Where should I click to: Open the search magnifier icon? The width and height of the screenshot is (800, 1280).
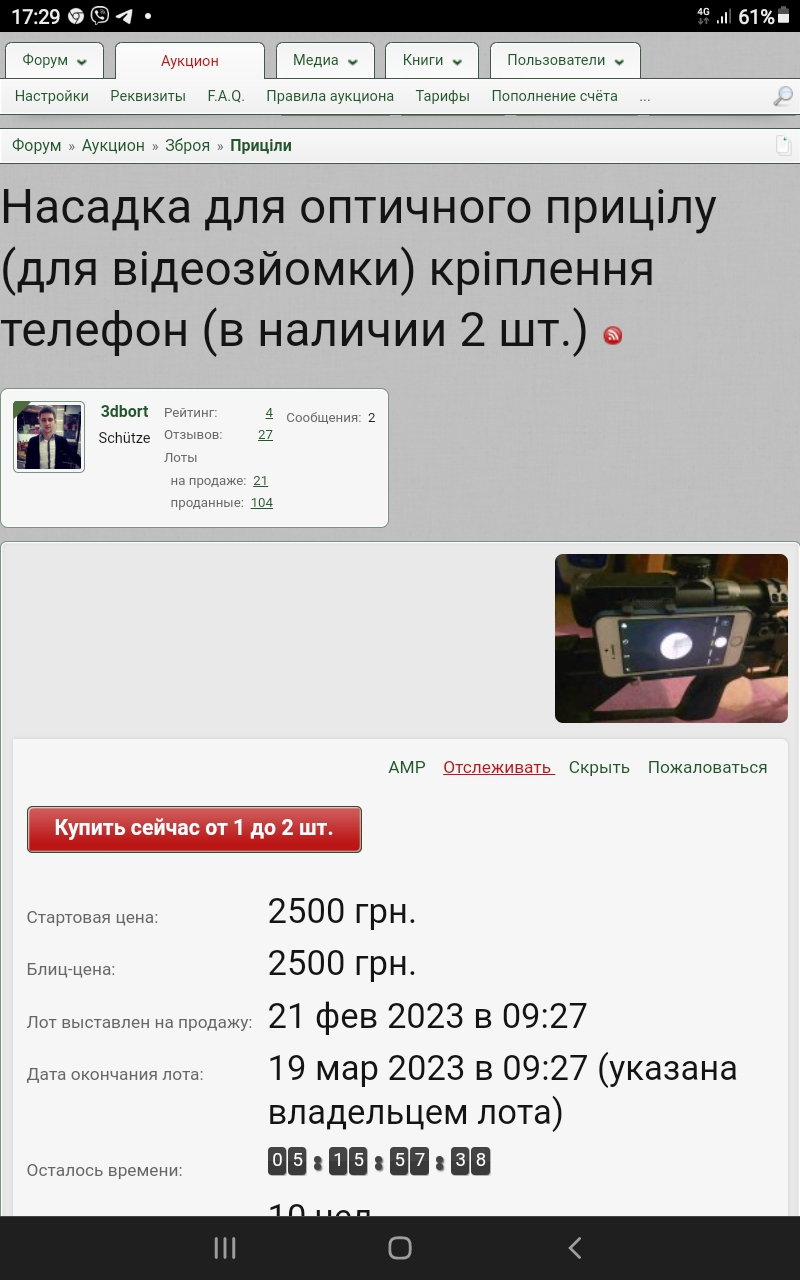[x=783, y=96]
